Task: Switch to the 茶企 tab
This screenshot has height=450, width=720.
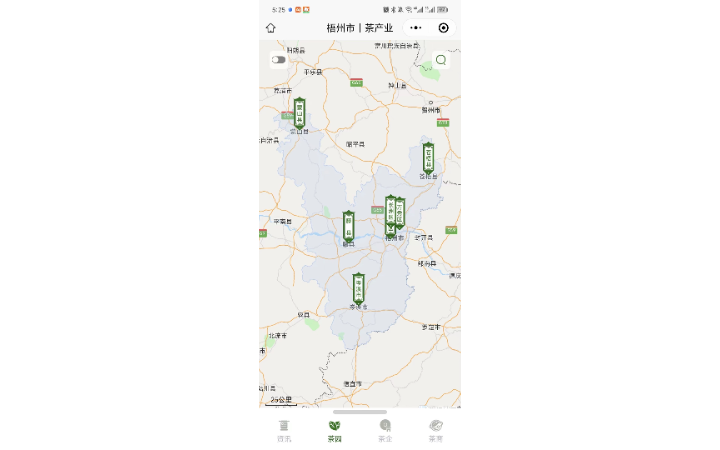Action: point(385,430)
